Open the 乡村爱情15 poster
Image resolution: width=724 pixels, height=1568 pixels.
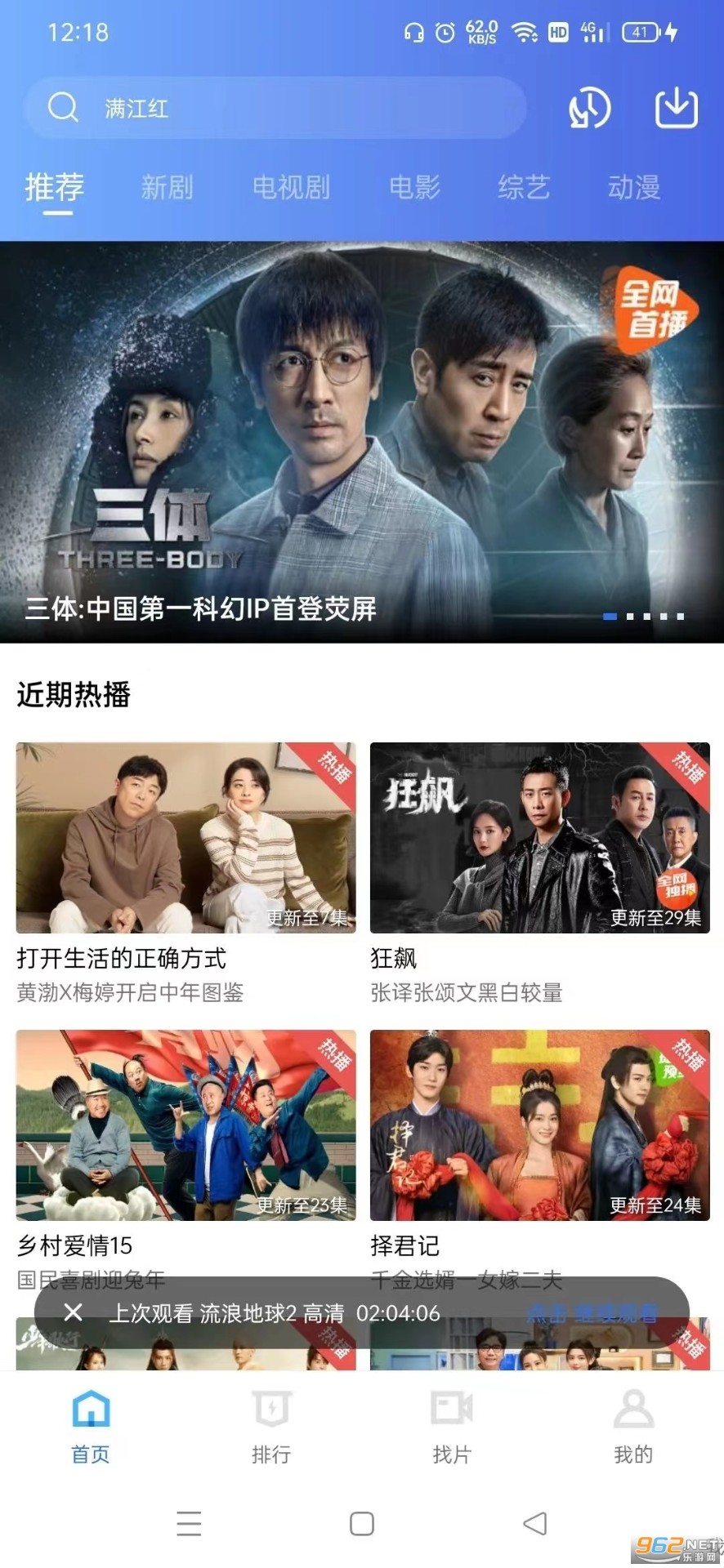[185, 1125]
